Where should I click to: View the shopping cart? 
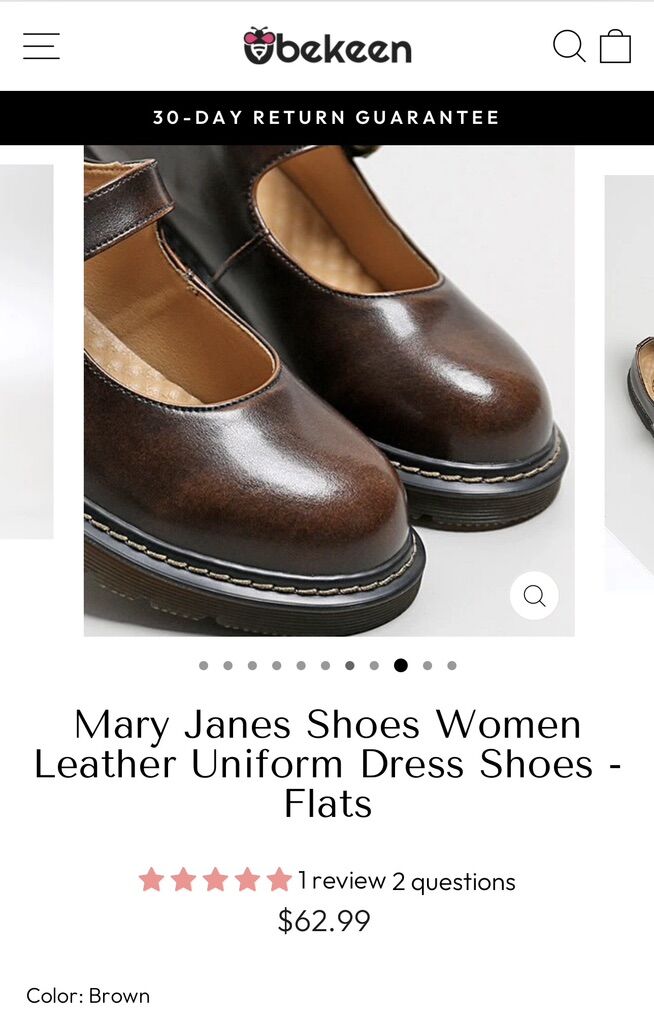click(x=615, y=46)
